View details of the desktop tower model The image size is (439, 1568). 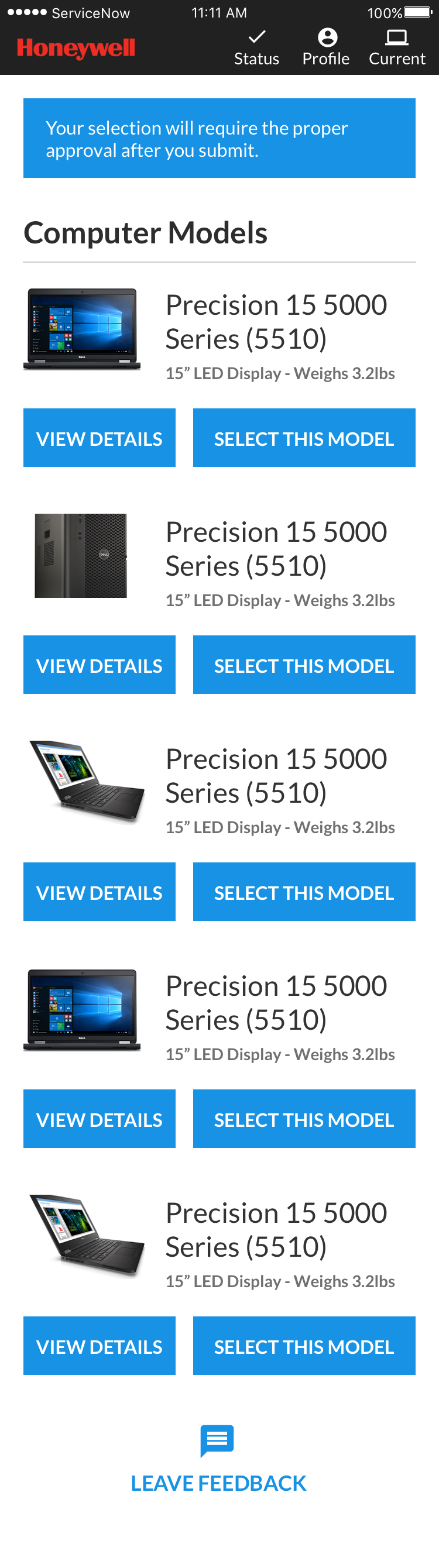point(100,665)
